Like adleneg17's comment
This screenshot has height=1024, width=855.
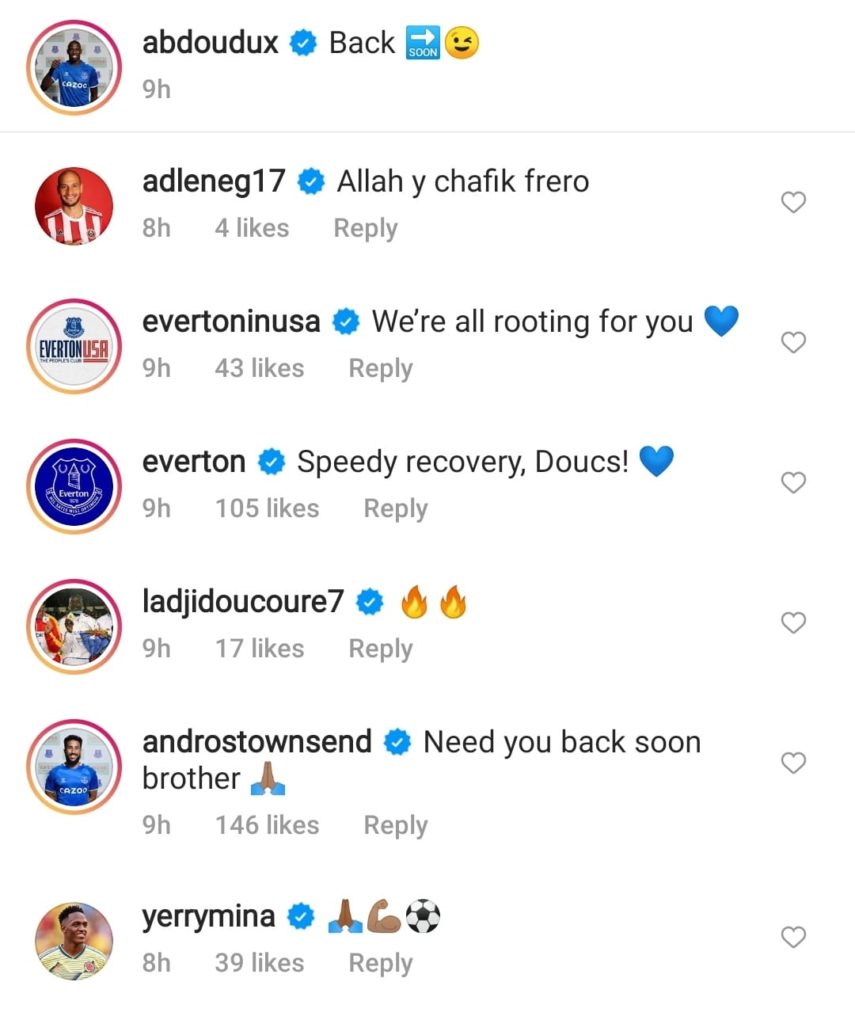click(x=793, y=203)
